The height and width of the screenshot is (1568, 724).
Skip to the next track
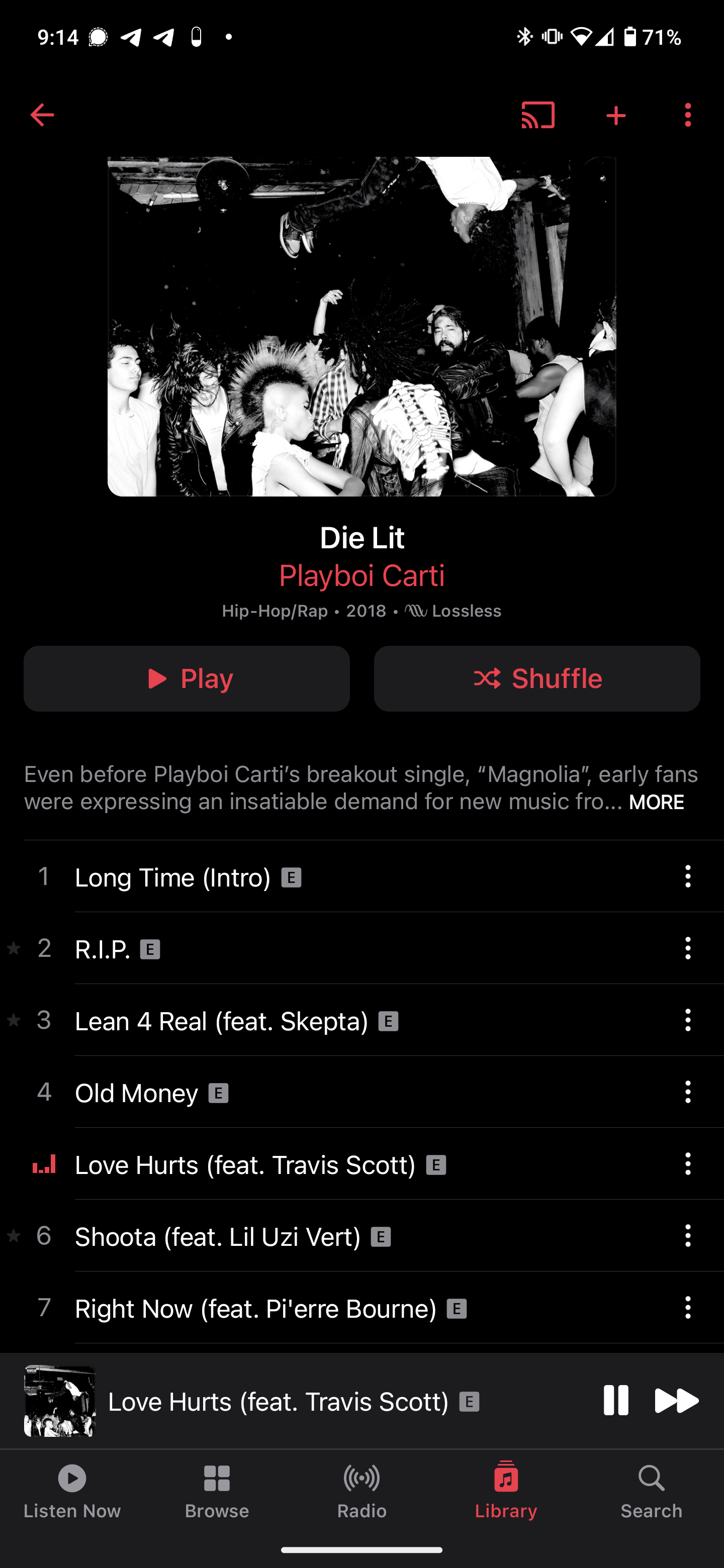tap(676, 1401)
